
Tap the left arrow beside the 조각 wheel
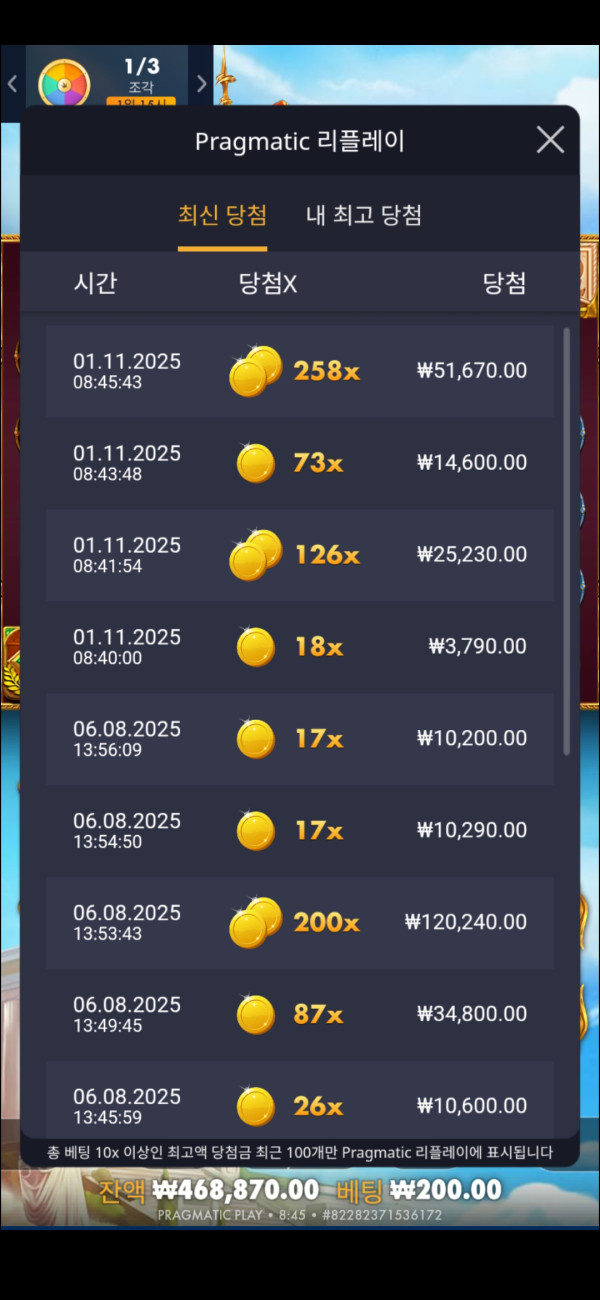pyautogui.click(x=12, y=84)
